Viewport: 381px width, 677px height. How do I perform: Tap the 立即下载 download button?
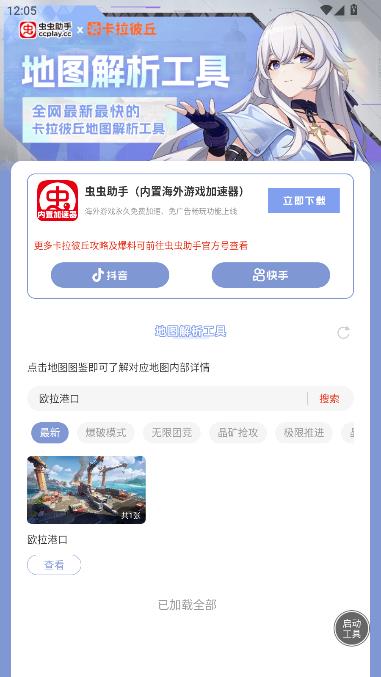click(x=304, y=200)
